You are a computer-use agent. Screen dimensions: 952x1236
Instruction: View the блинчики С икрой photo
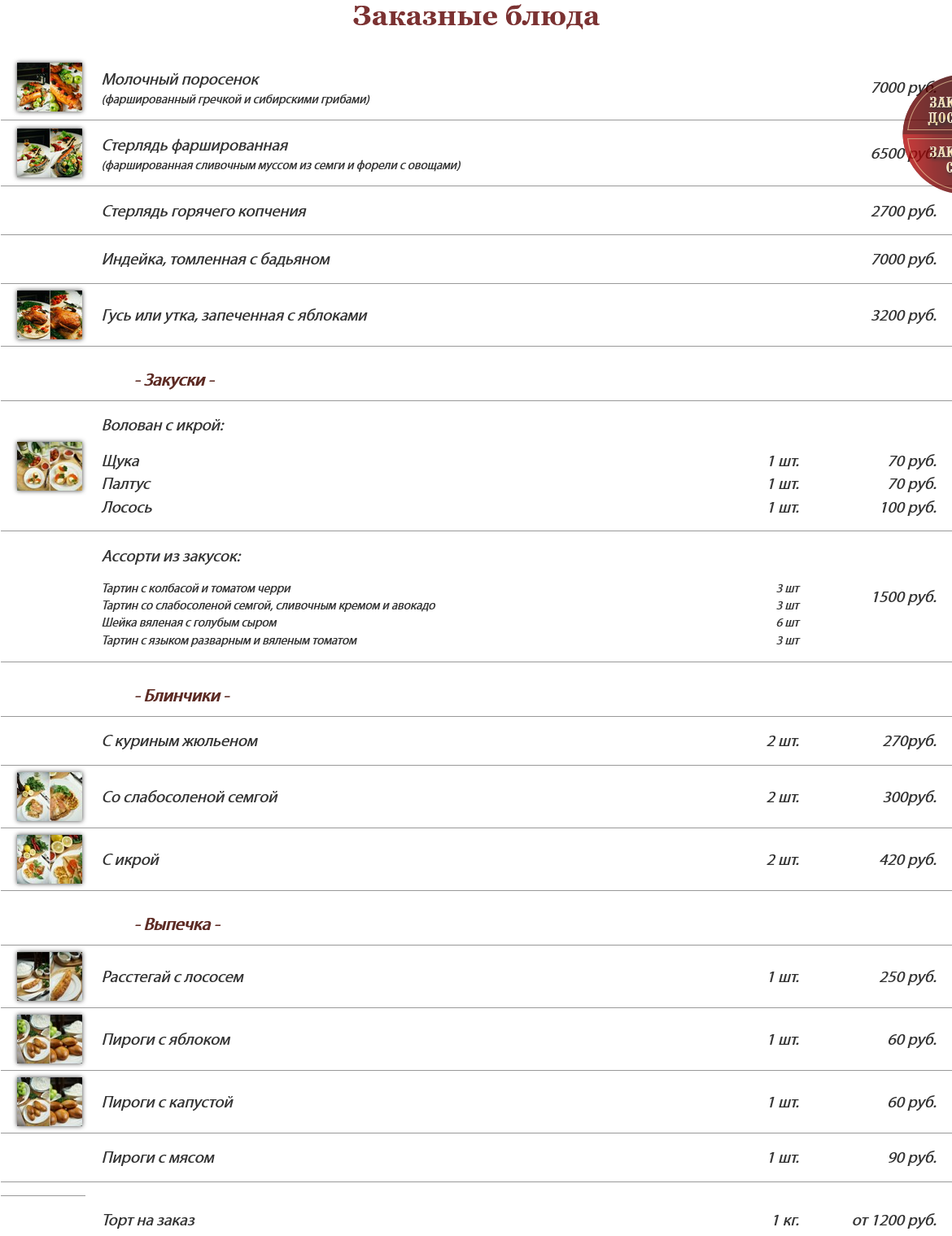pos(50,859)
